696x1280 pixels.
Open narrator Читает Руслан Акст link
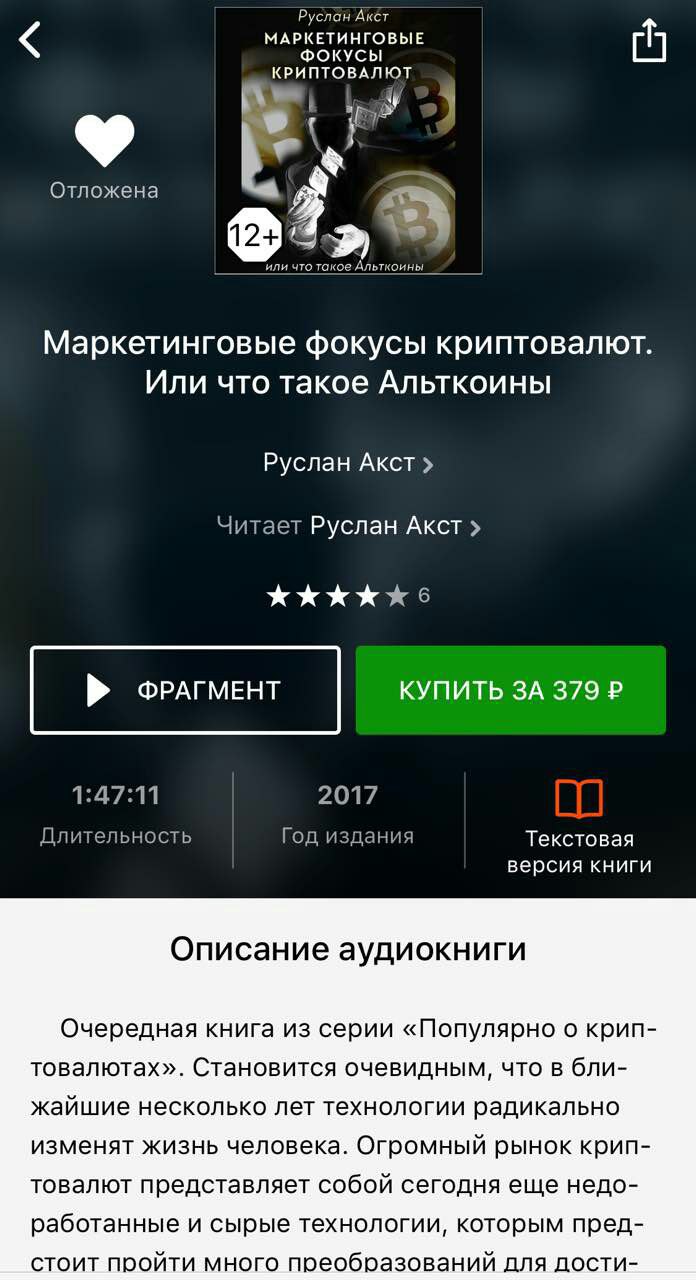point(348,526)
